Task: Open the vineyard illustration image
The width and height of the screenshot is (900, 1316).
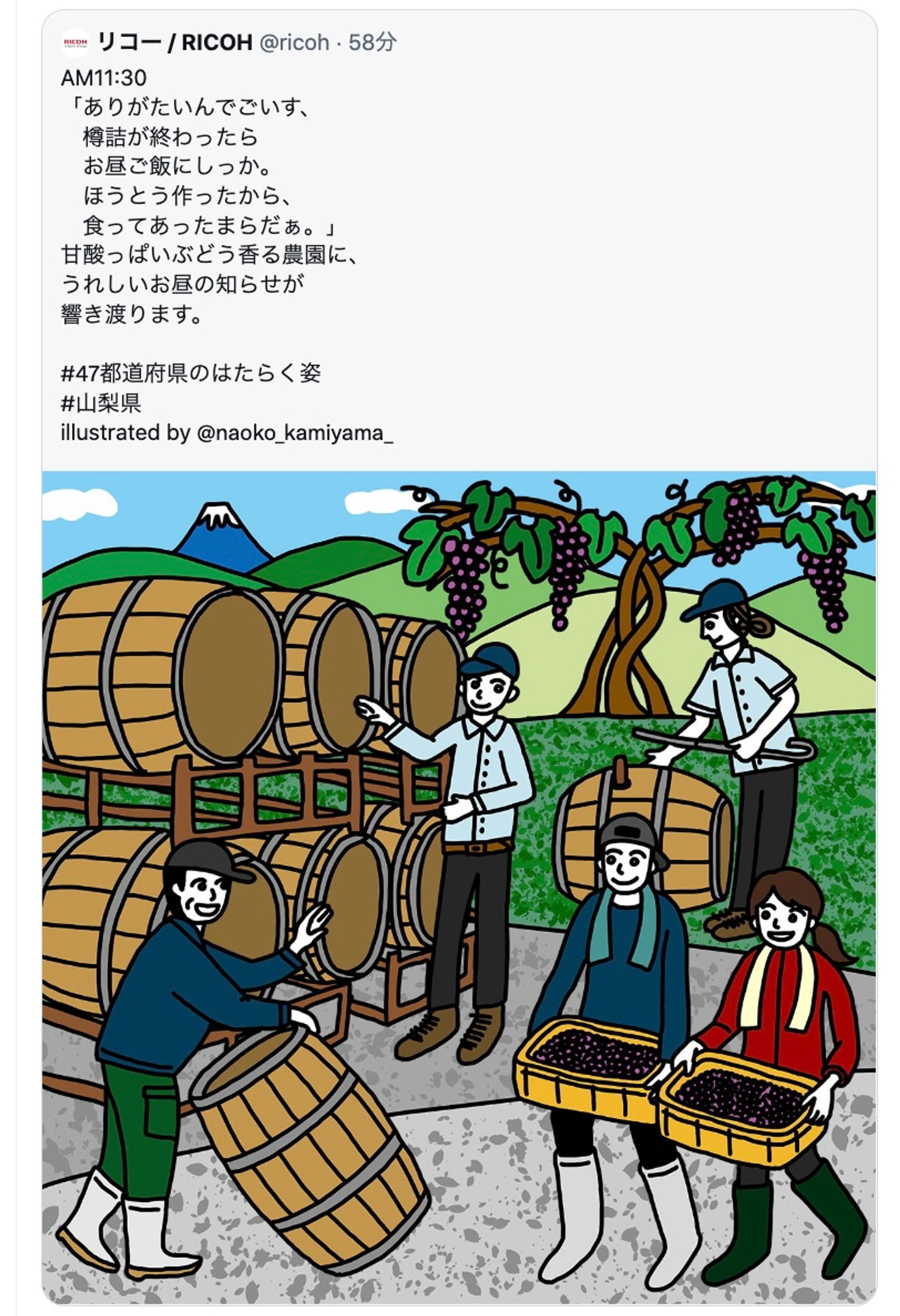Action: coord(459,889)
